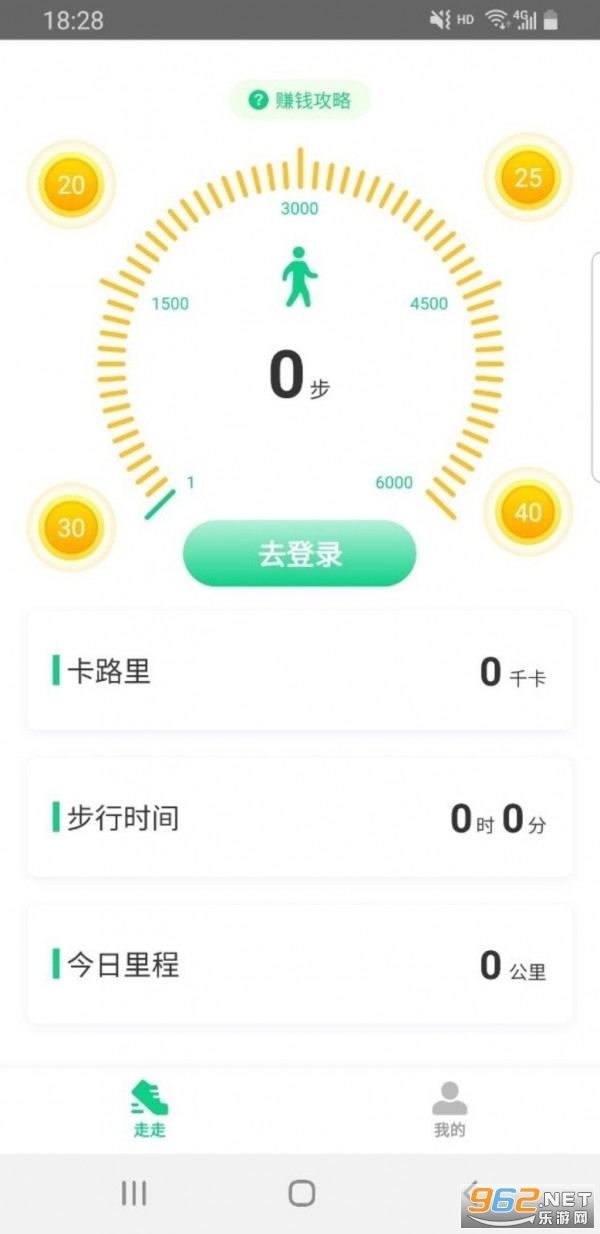Switch to the 我的 tab

(450, 1108)
